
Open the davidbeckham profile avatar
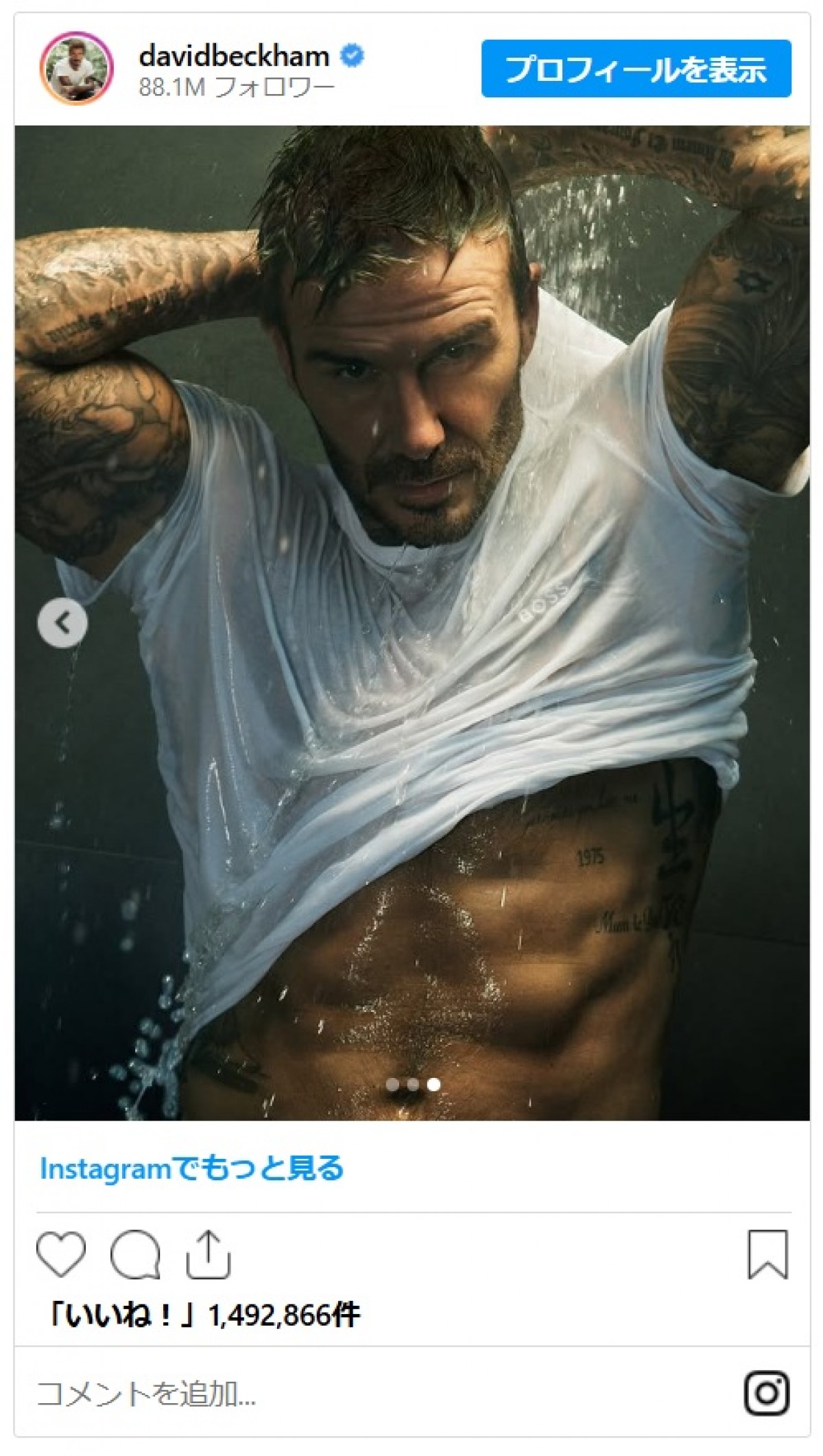point(77,68)
